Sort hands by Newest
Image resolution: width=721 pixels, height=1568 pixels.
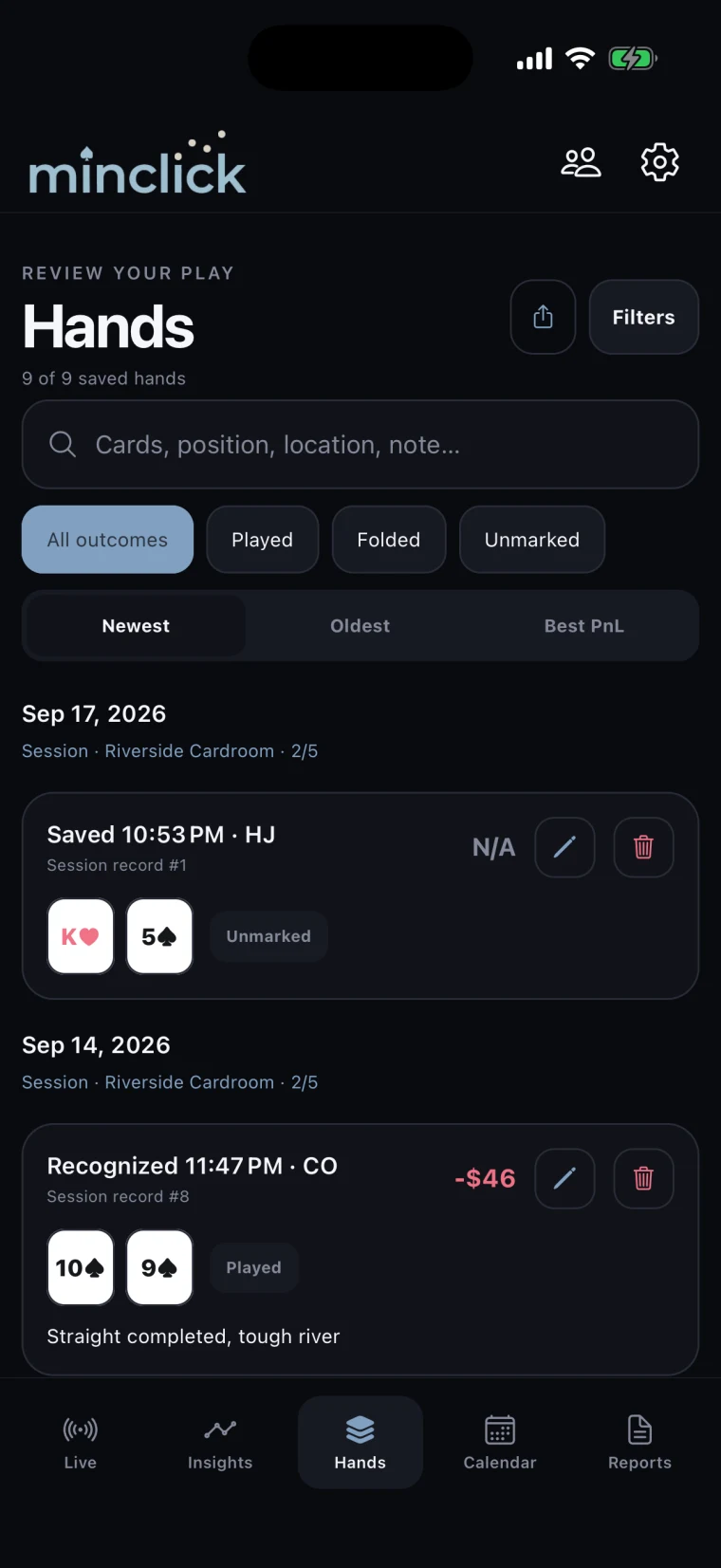136,626
